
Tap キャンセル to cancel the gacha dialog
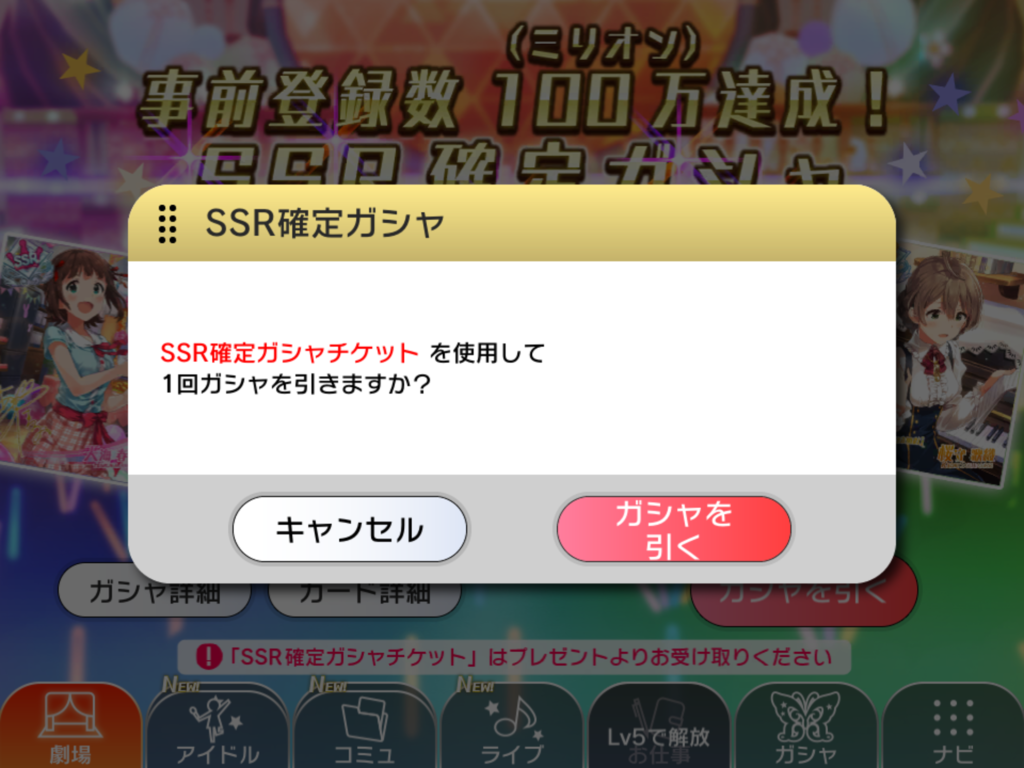[350, 529]
